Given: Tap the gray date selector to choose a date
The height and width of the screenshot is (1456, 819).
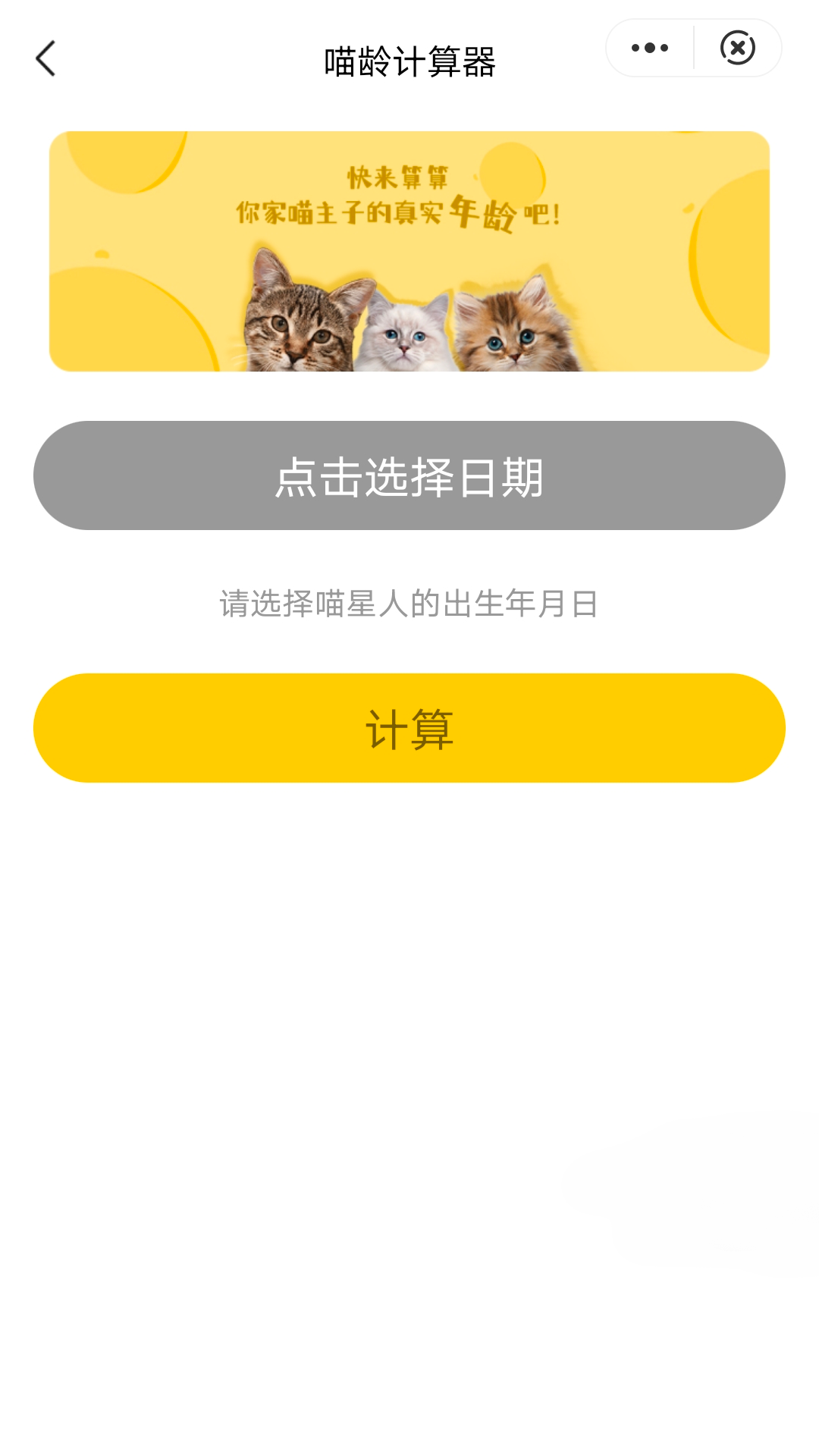Looking at the screenshot, I should point(409,474).
